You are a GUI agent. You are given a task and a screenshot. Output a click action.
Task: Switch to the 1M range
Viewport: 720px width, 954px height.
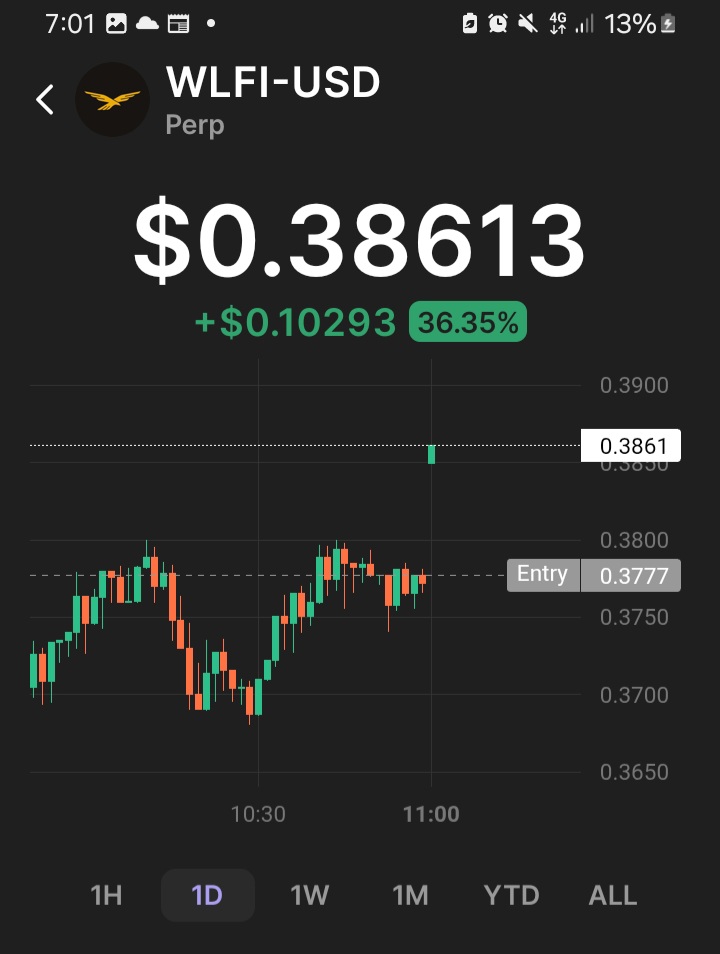click(410, 895)
